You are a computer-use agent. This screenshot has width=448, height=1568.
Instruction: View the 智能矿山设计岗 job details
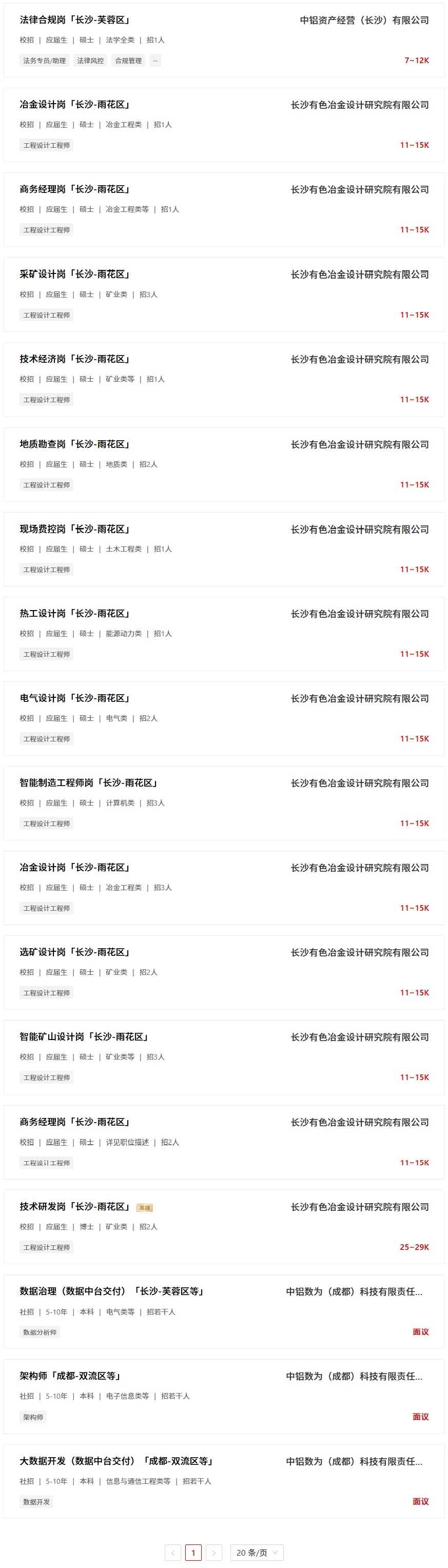[x=224, y=1057]
